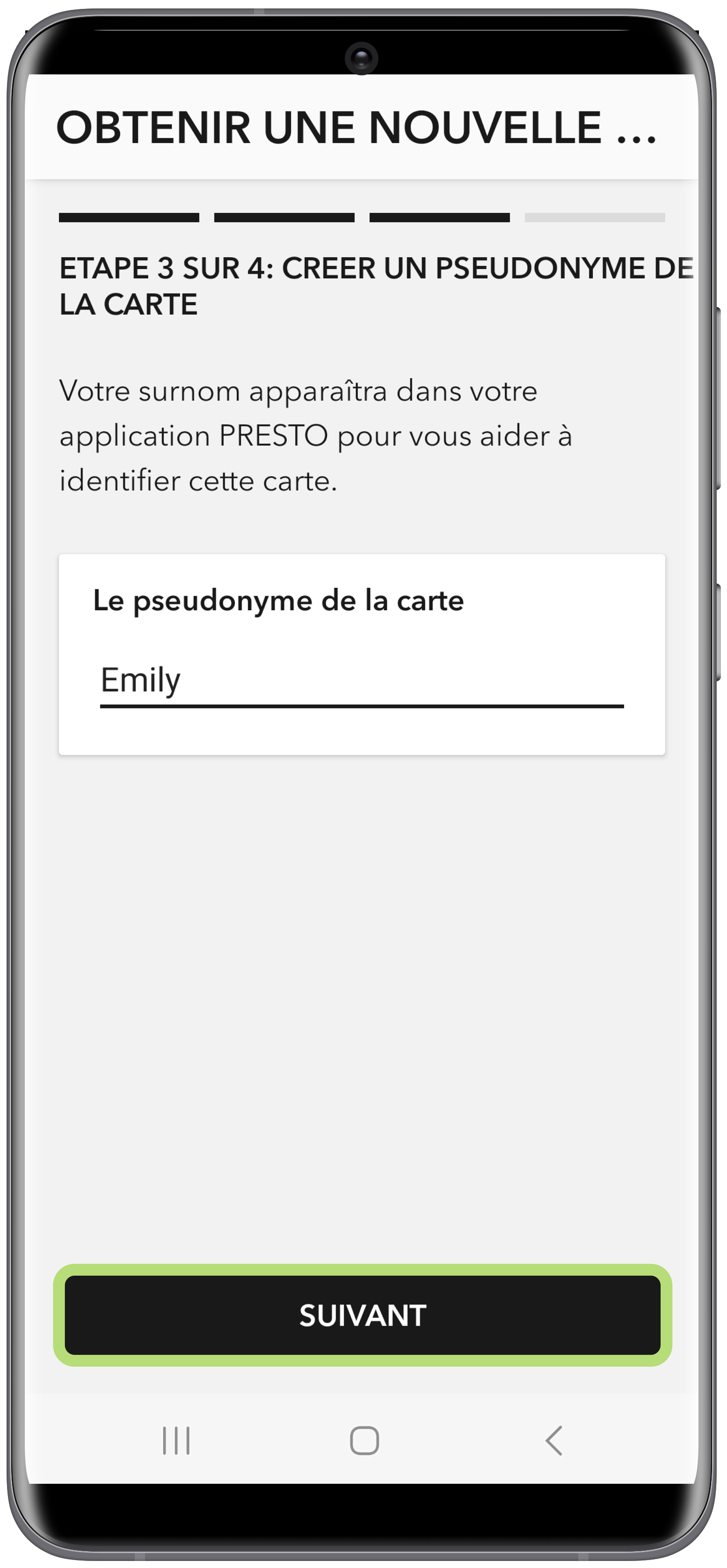This screenshot has height=1568, width=727.
Task: Click the third progress step indicator
Action: pos(441,217)
